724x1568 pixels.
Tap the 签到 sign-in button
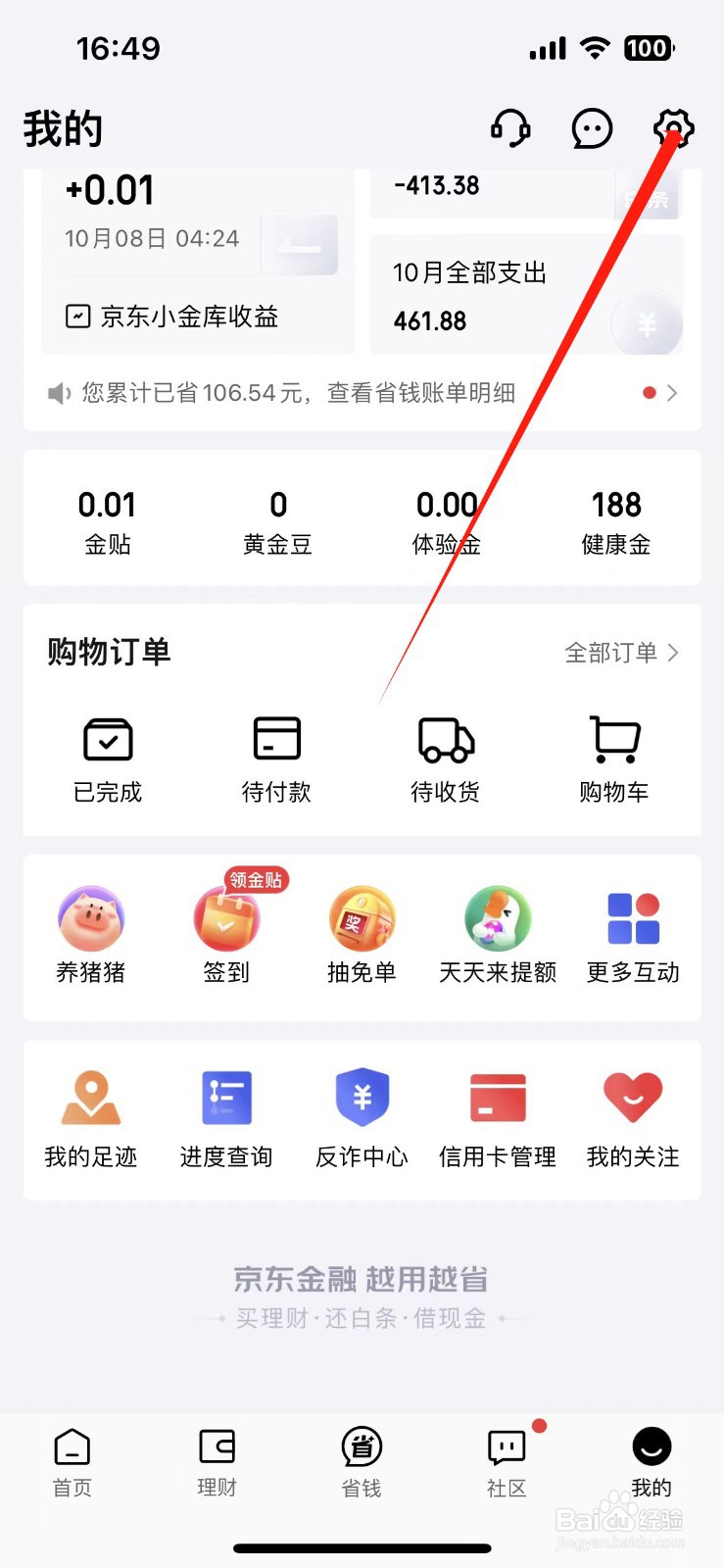pos(226,921)
